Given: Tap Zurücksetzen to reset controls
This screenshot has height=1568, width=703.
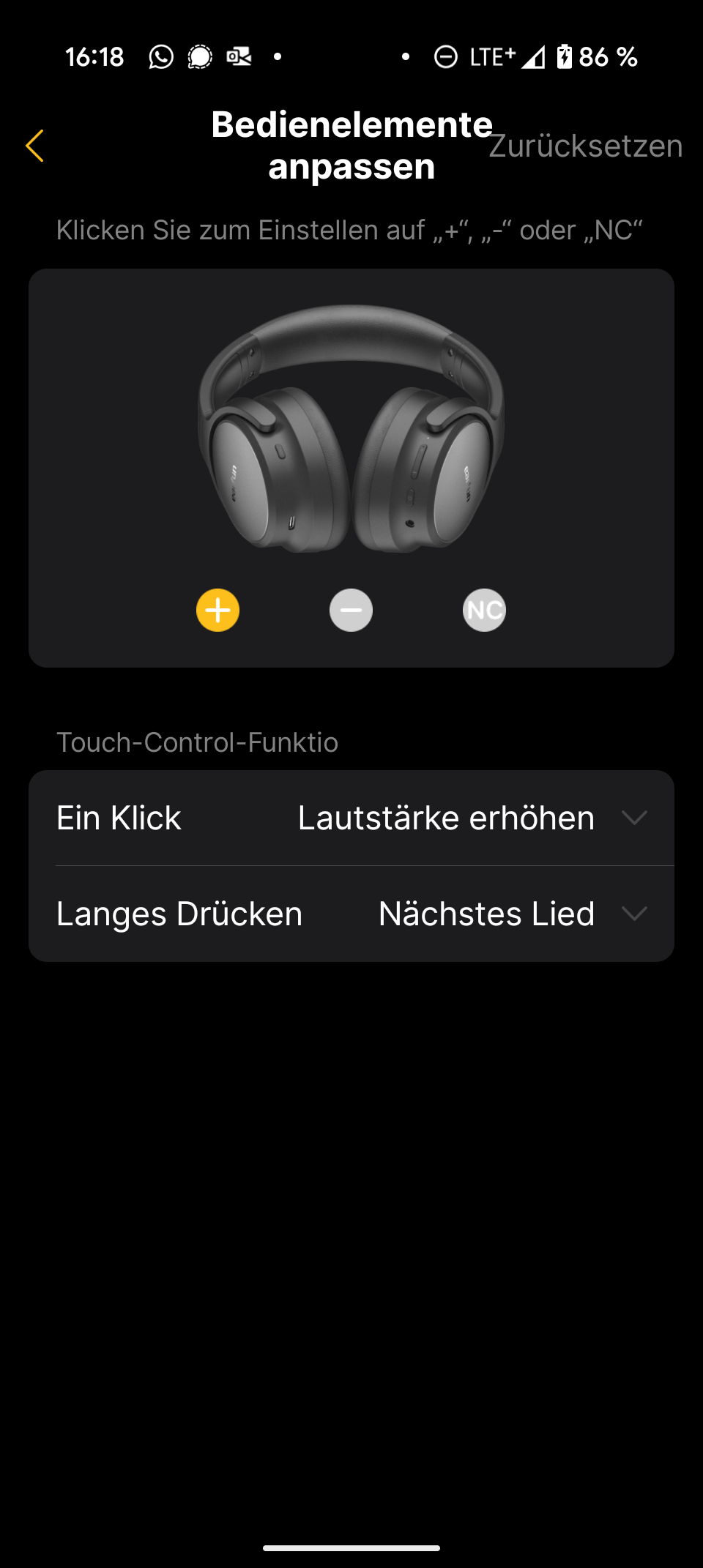Looking at the screenshot, I should click(x=585, y=146).
